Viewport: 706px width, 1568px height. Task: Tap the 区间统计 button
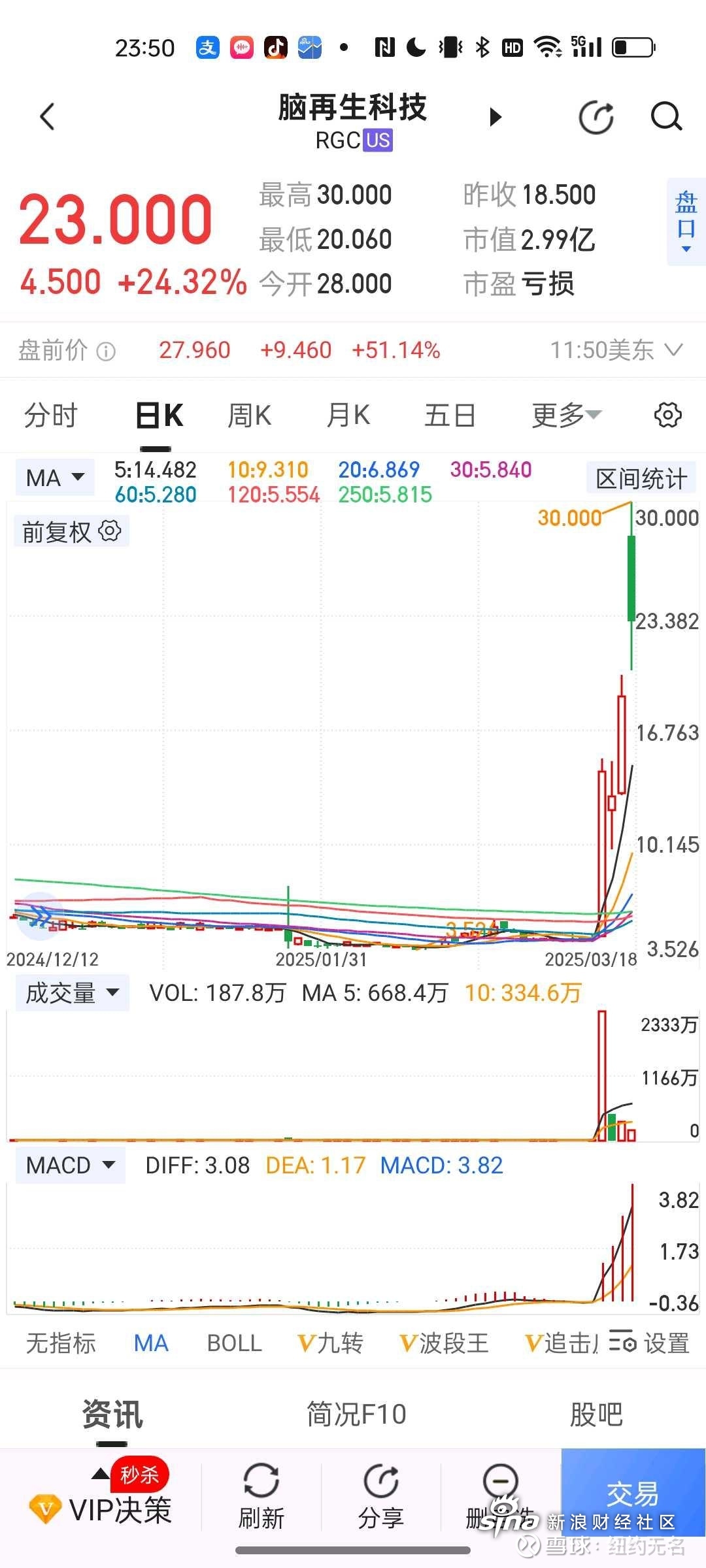pyautogui.click(x=641, y=479)
